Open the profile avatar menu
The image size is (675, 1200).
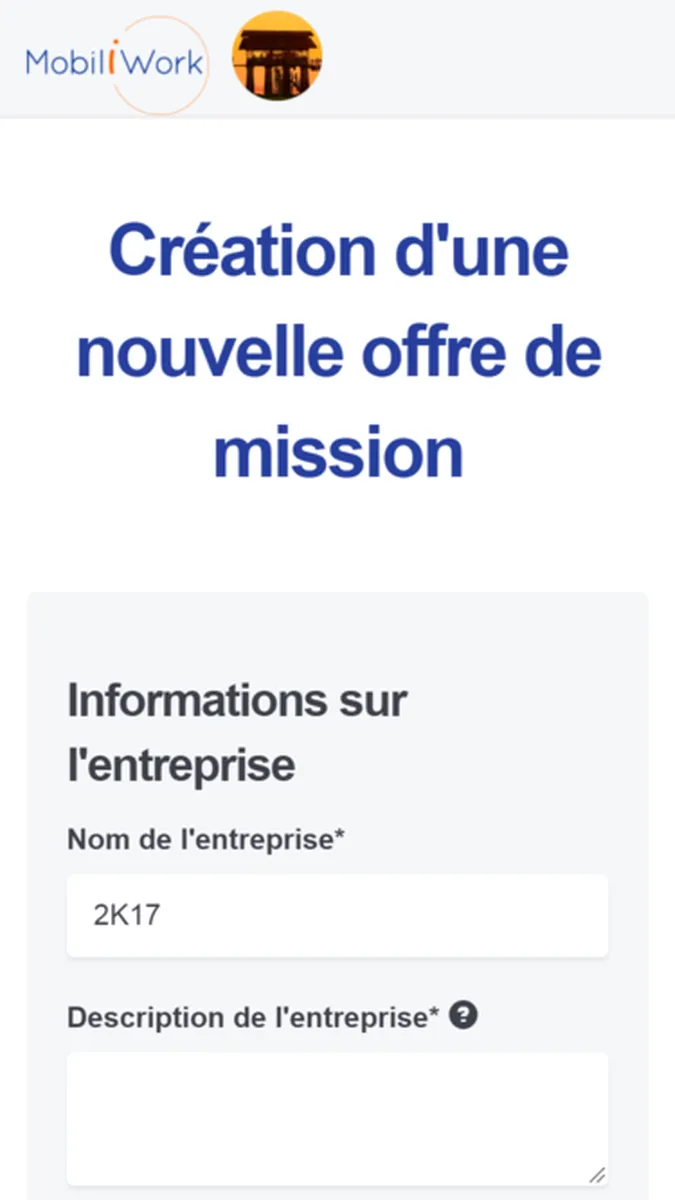277,56
